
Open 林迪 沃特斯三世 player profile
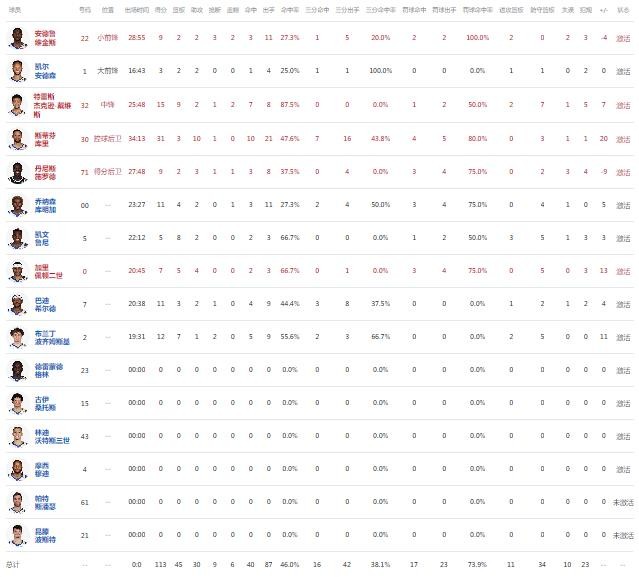49,434
